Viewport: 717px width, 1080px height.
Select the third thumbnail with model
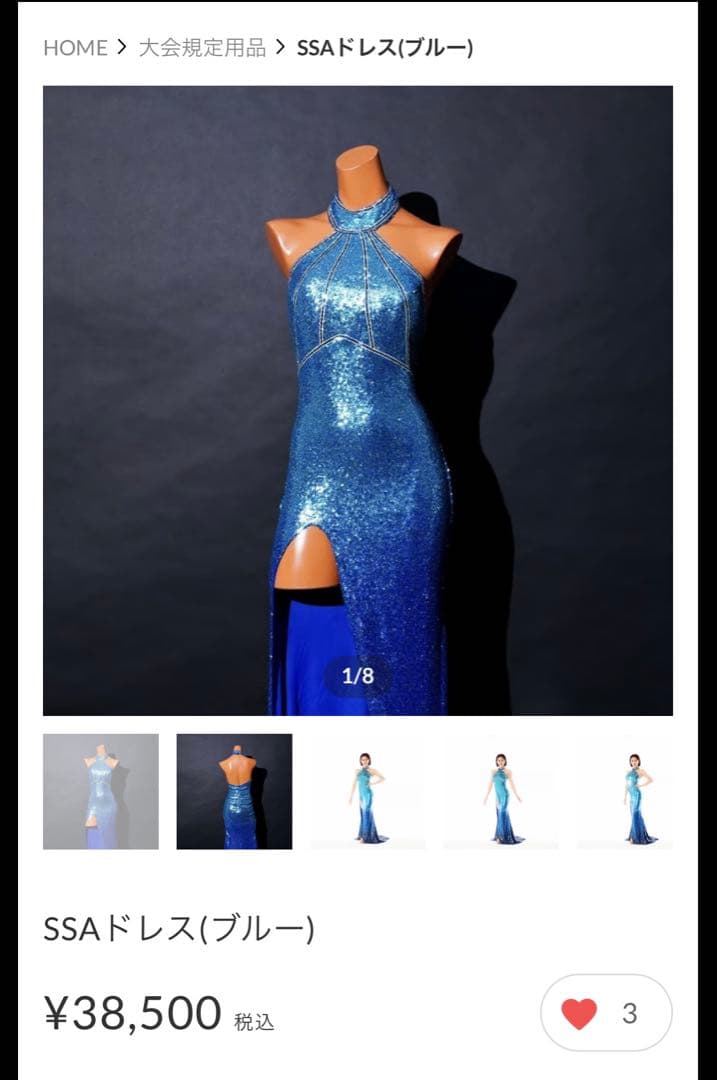(367, 791)
